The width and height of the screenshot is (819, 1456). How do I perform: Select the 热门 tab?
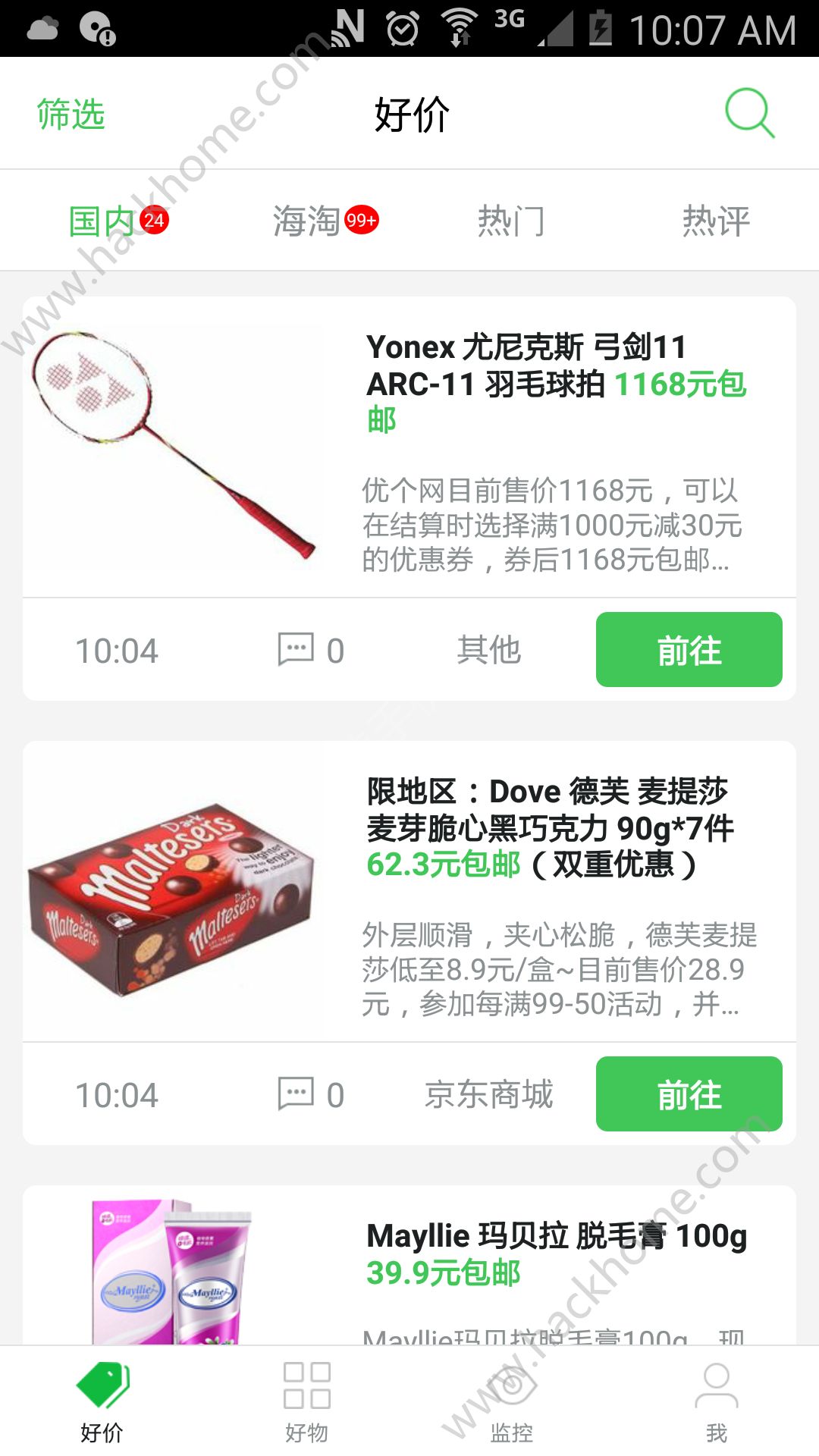pos(511,221)
